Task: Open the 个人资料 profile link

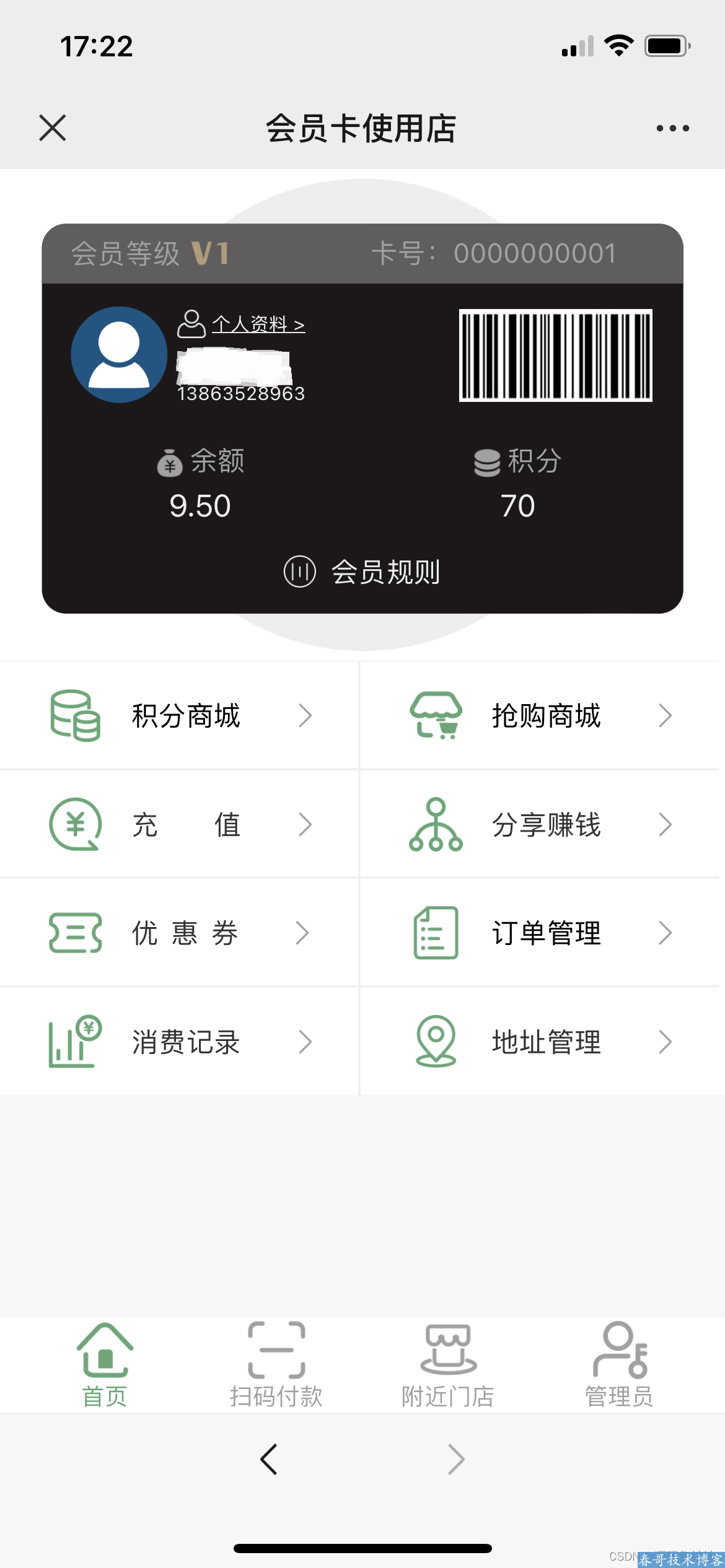Action: pos(242,324)
